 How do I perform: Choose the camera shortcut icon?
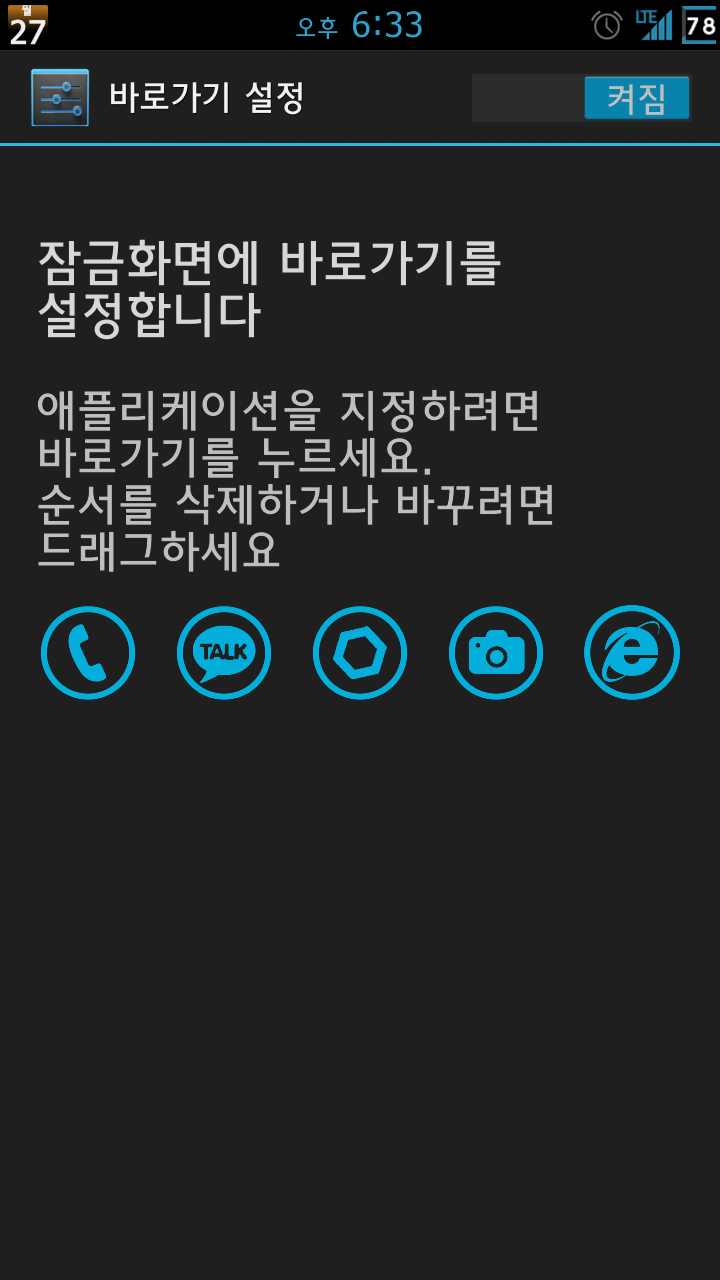496,653
